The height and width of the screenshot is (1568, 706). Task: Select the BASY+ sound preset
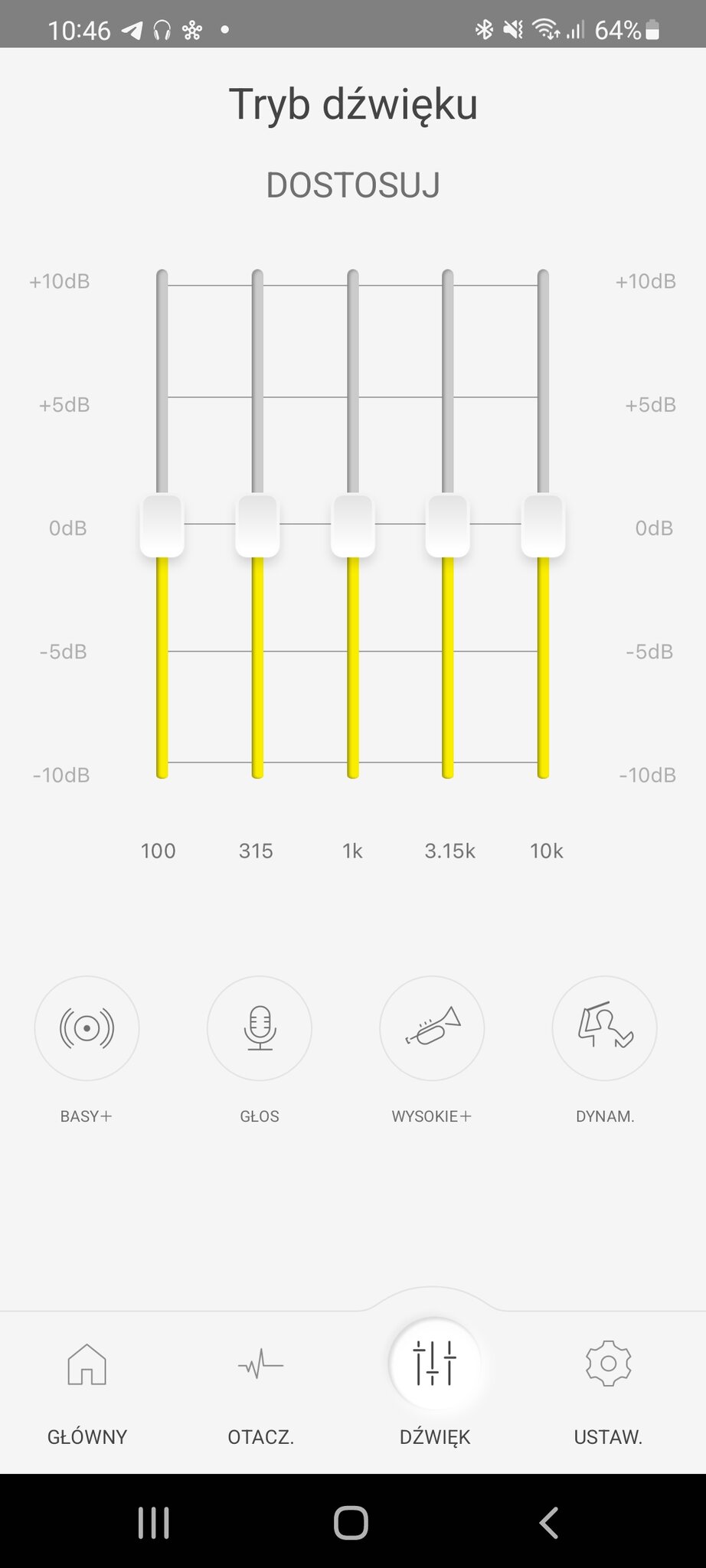coord(87,1028)
